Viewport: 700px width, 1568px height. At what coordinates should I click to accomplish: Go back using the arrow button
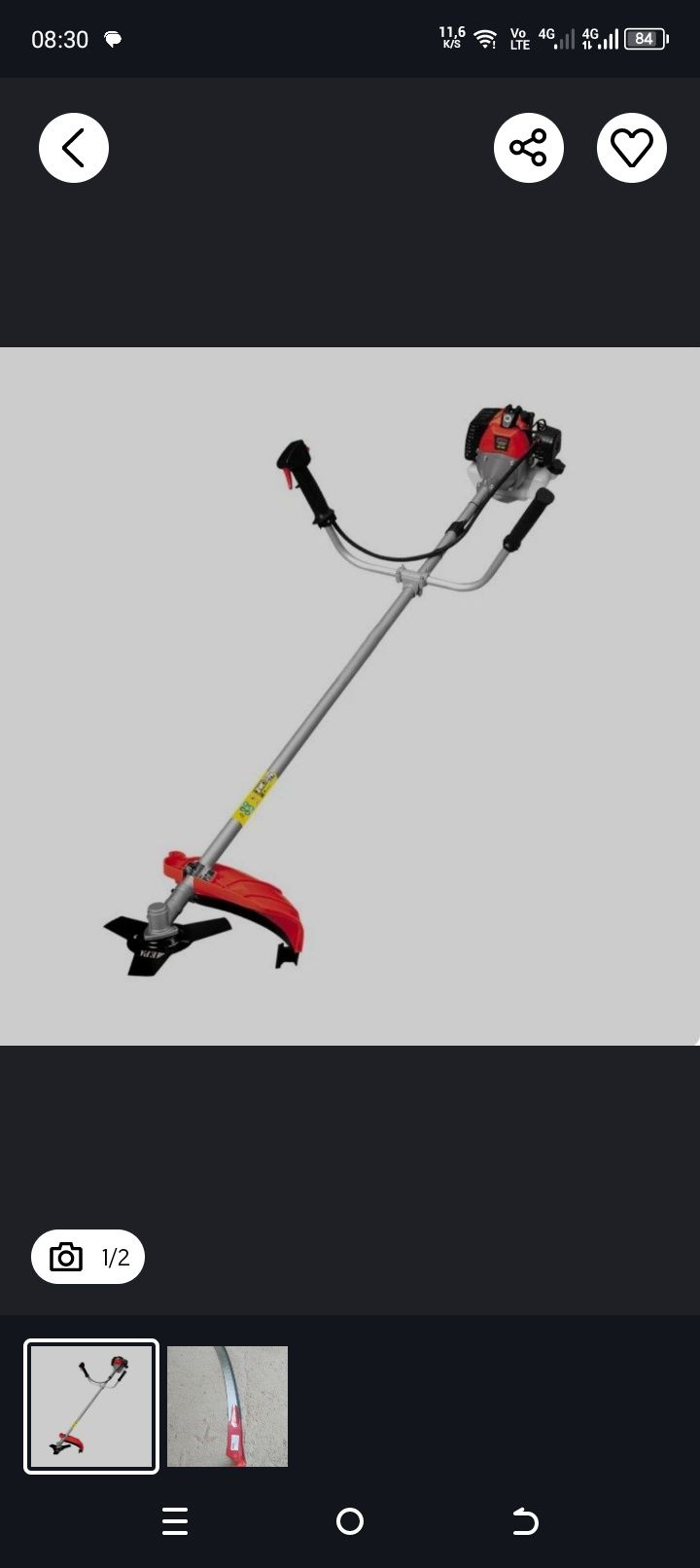[x=74, y=148]
